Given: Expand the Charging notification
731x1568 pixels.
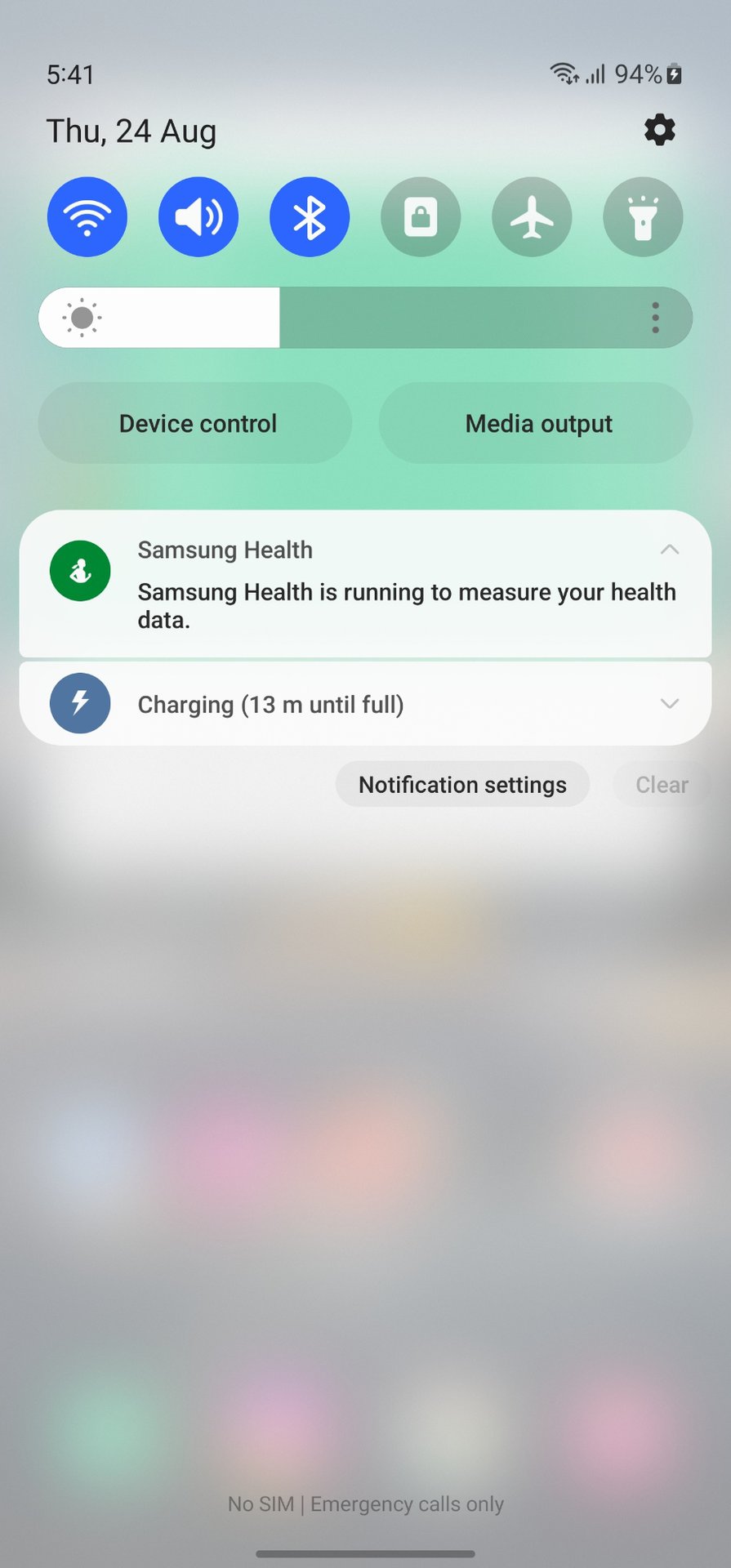Looking at the screenshot, I should click(x=669, y=704).
